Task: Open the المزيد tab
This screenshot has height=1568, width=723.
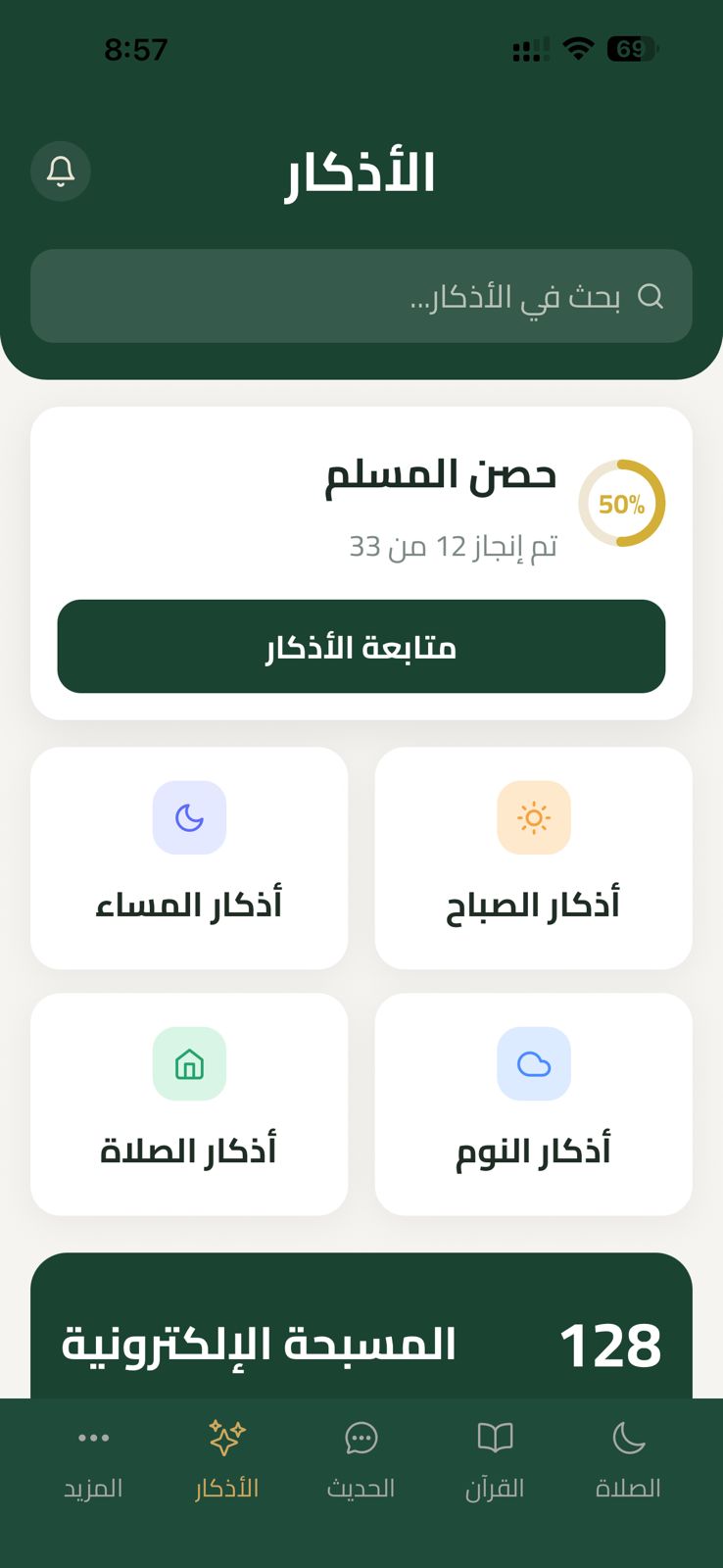Action: pos(93,1460)
